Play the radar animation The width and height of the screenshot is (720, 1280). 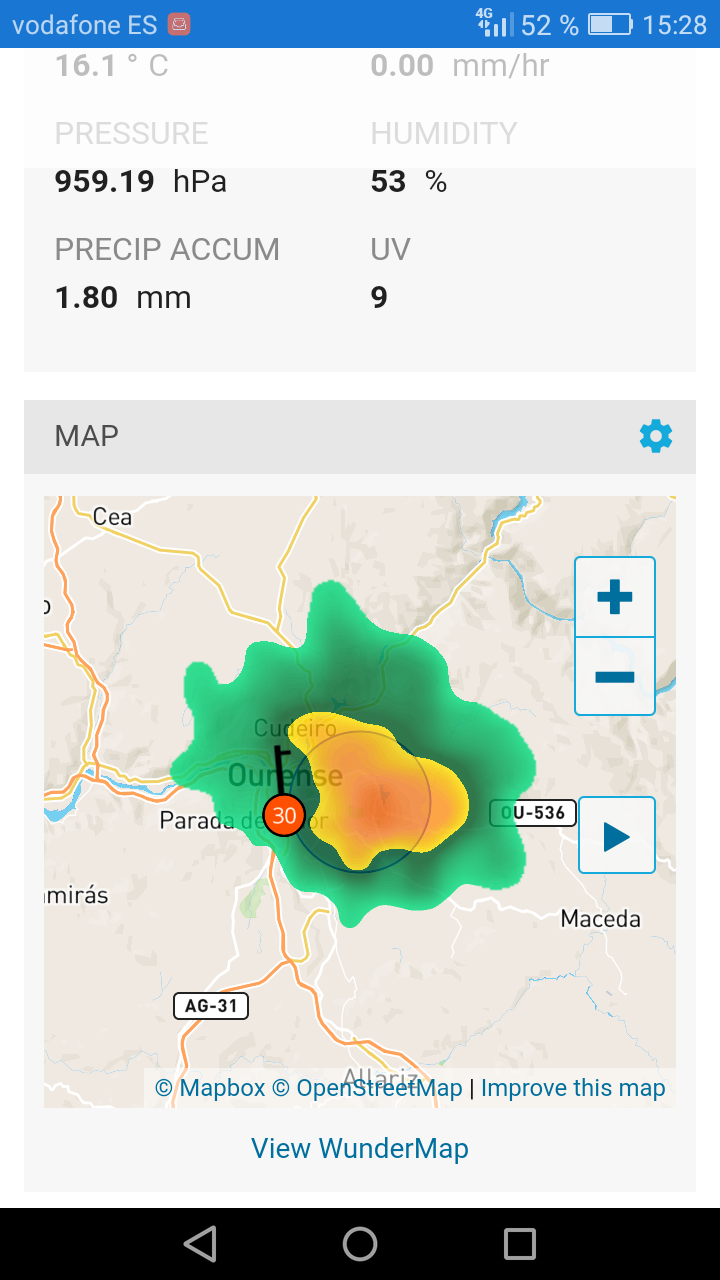click(x=617, y=836)
